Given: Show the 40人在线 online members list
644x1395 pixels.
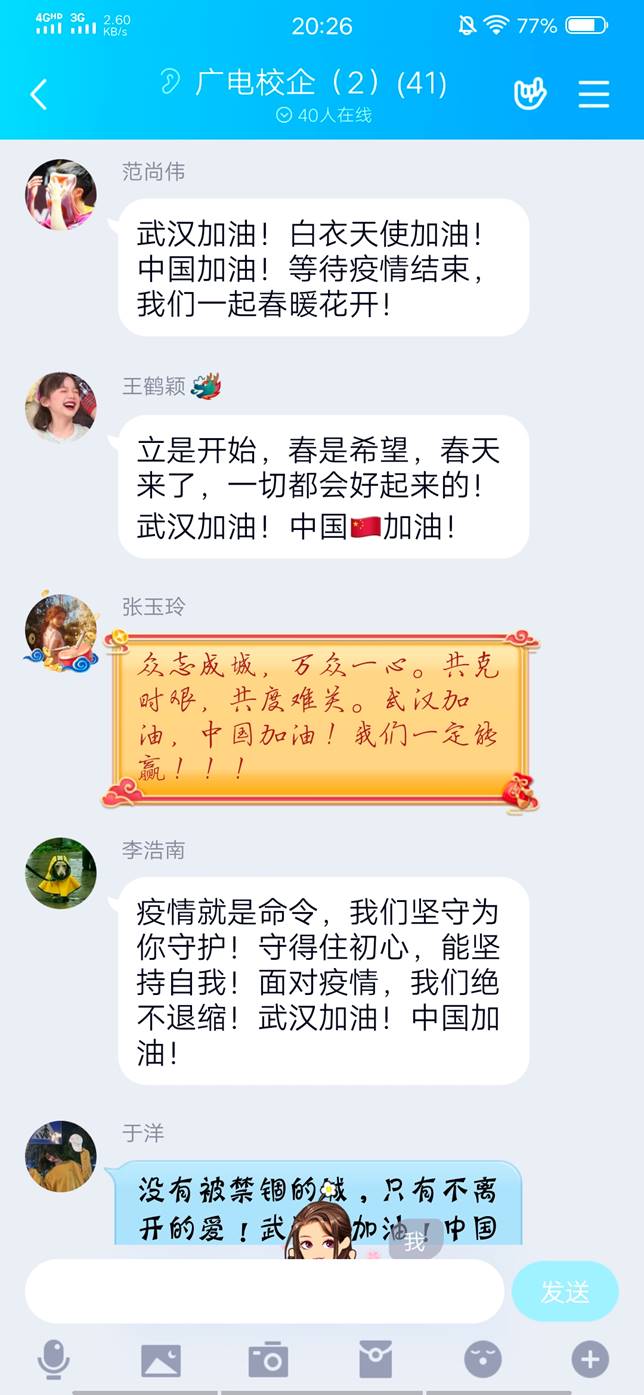Looking at the screenshot, I should pyautogui.click(x=324, y=115).
